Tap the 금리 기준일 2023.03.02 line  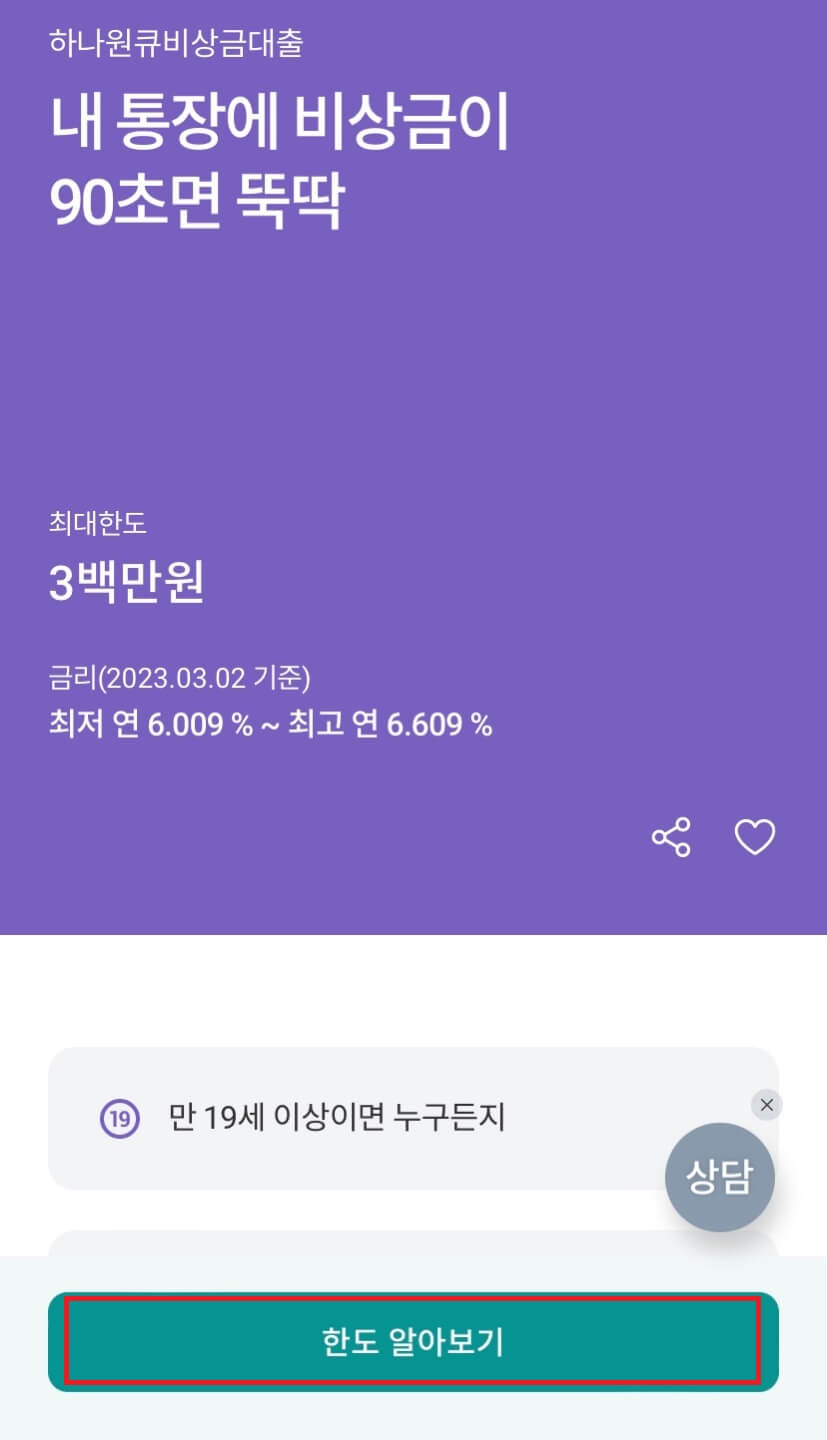[180, 677]
